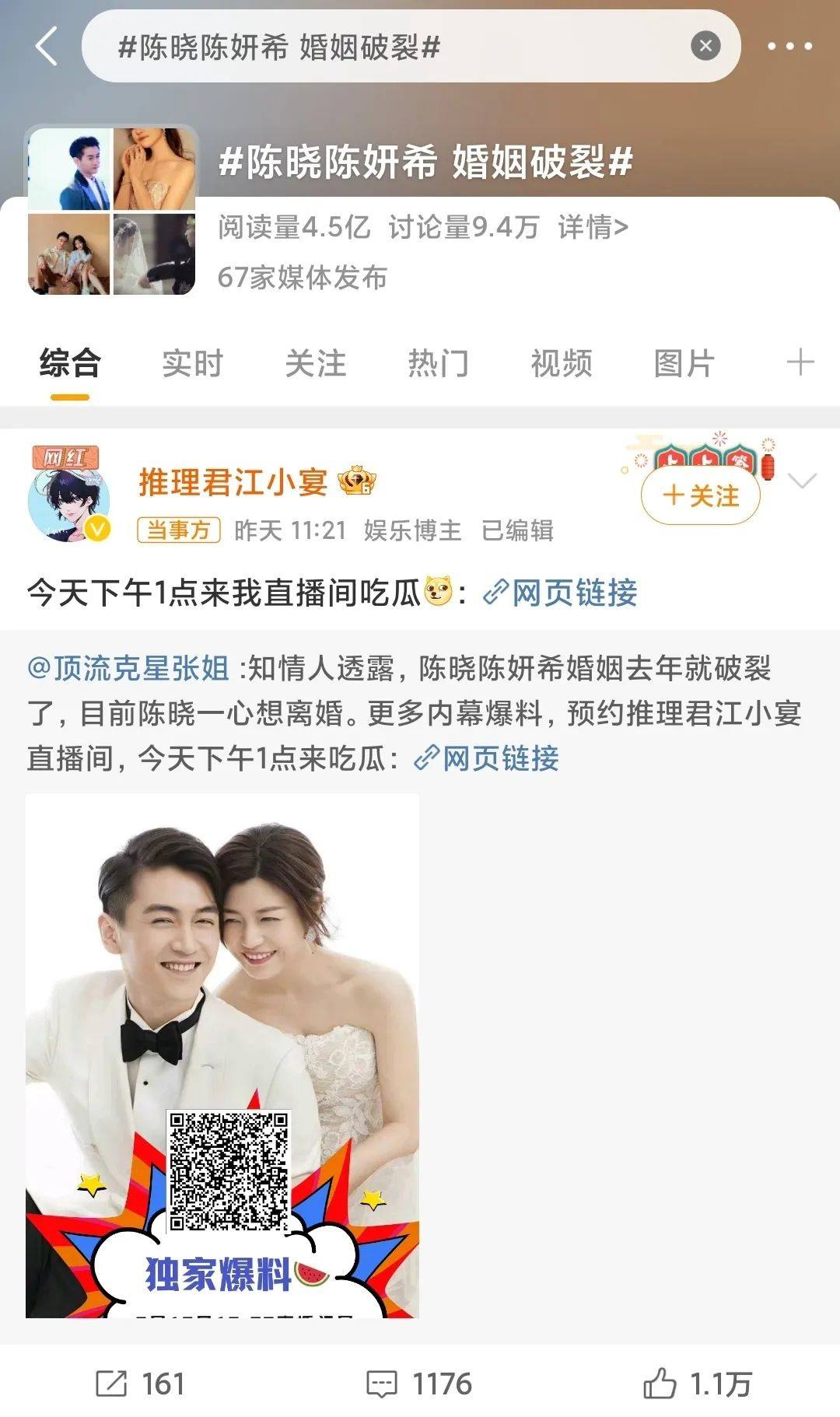840x1417 pixels.
Task: Clear the search text with the X
Action: [x=705, y=46]
